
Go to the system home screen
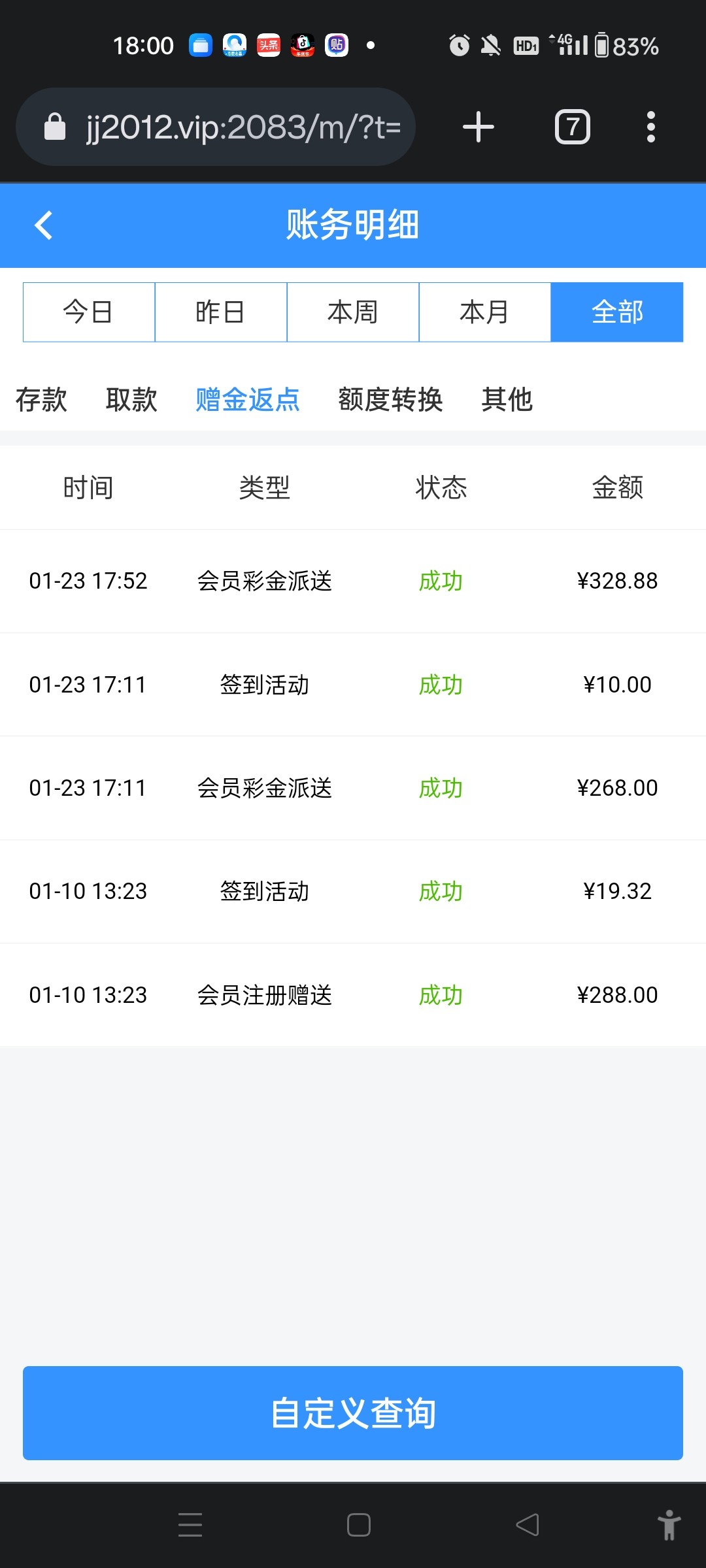click(359, 1525)
